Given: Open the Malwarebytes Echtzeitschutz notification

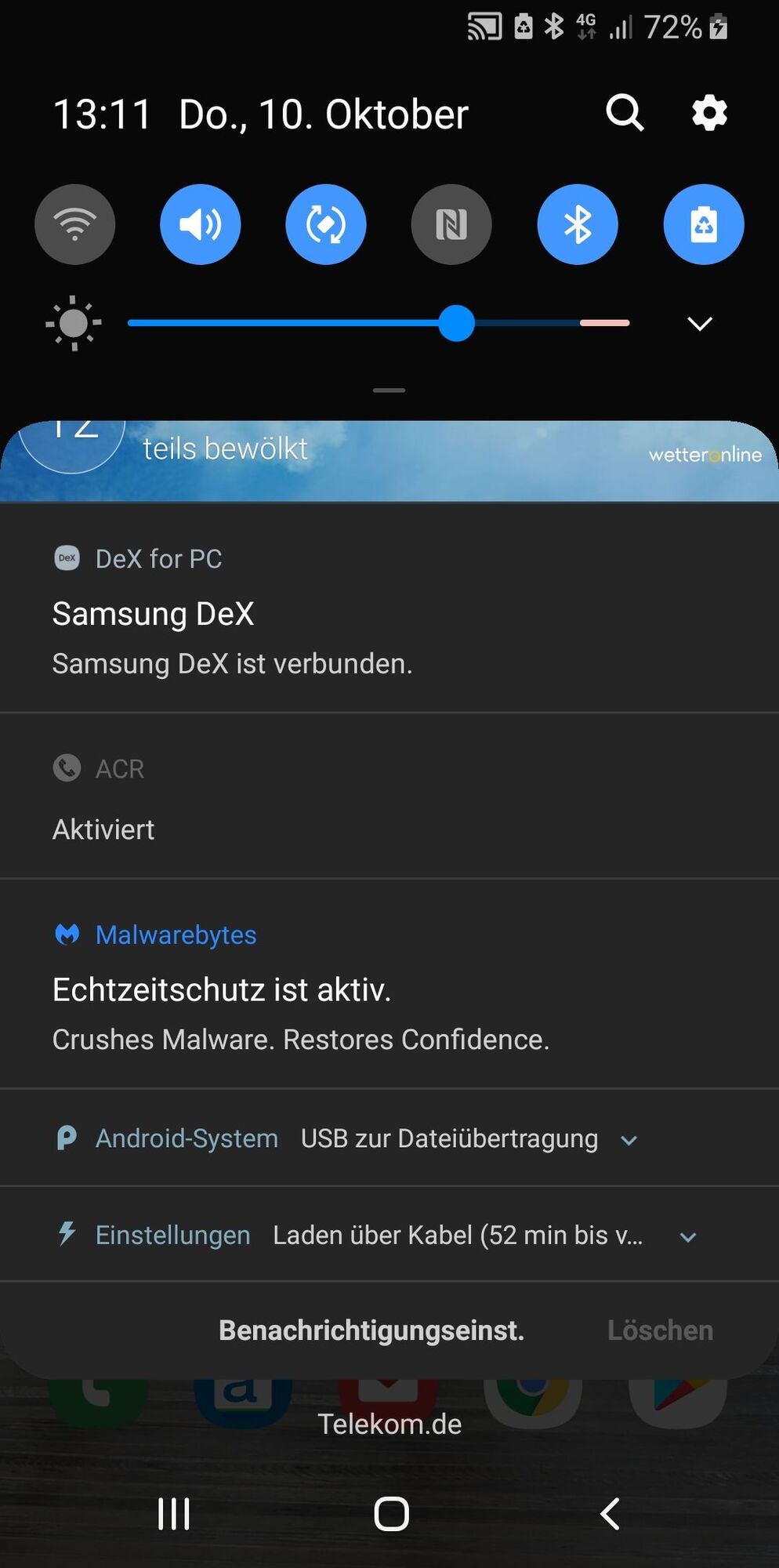Looking at the screenshot, I should pyautogui.click(x=389, y=989).
